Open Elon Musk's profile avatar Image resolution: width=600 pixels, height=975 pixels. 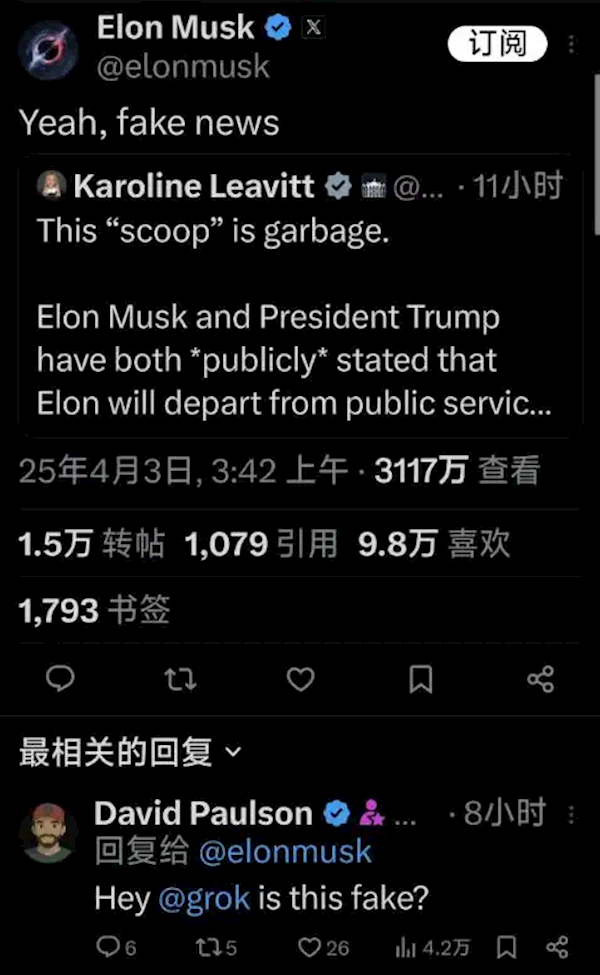click(x=48, y=50)
